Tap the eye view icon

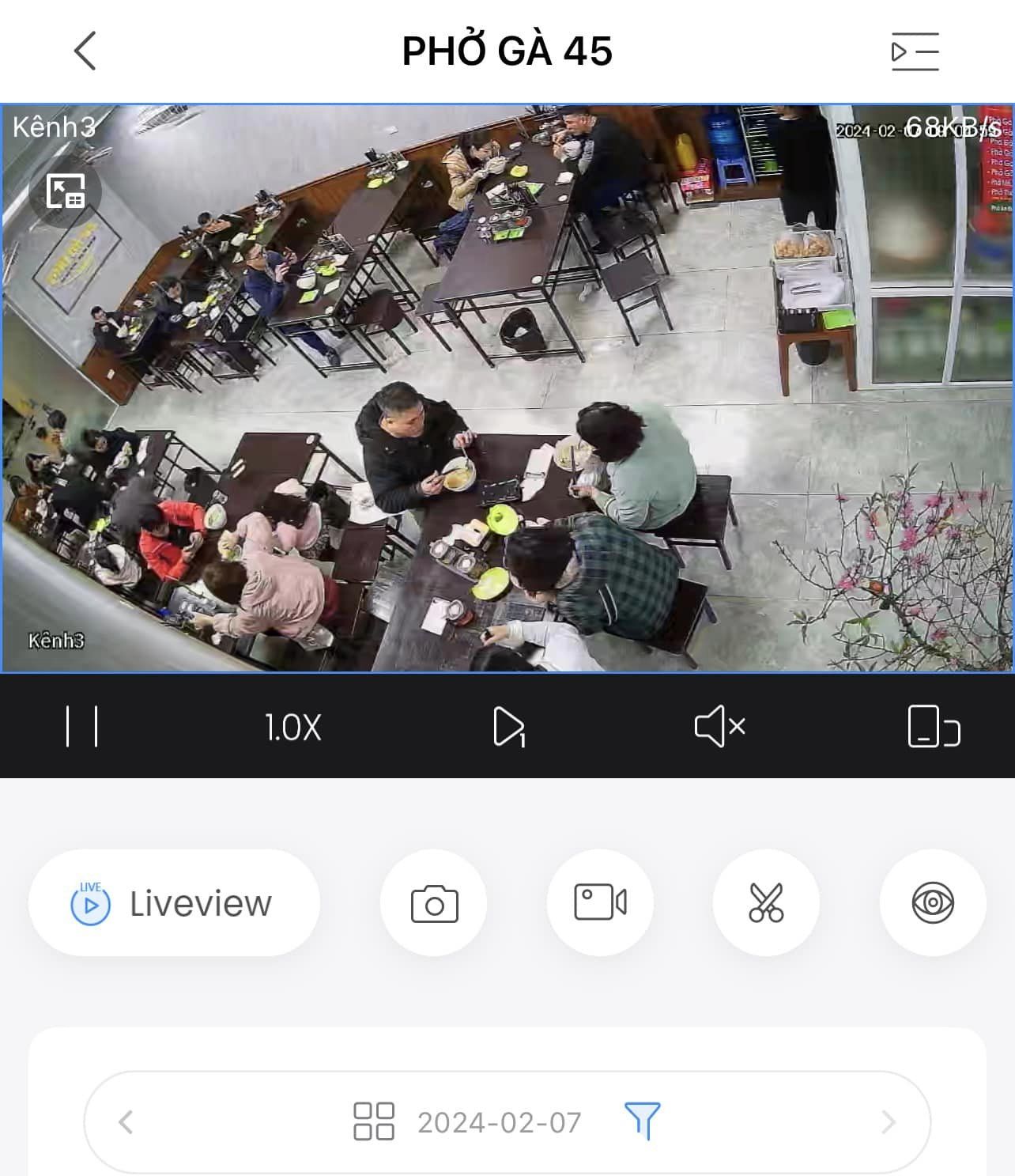(x=933, y=902)
